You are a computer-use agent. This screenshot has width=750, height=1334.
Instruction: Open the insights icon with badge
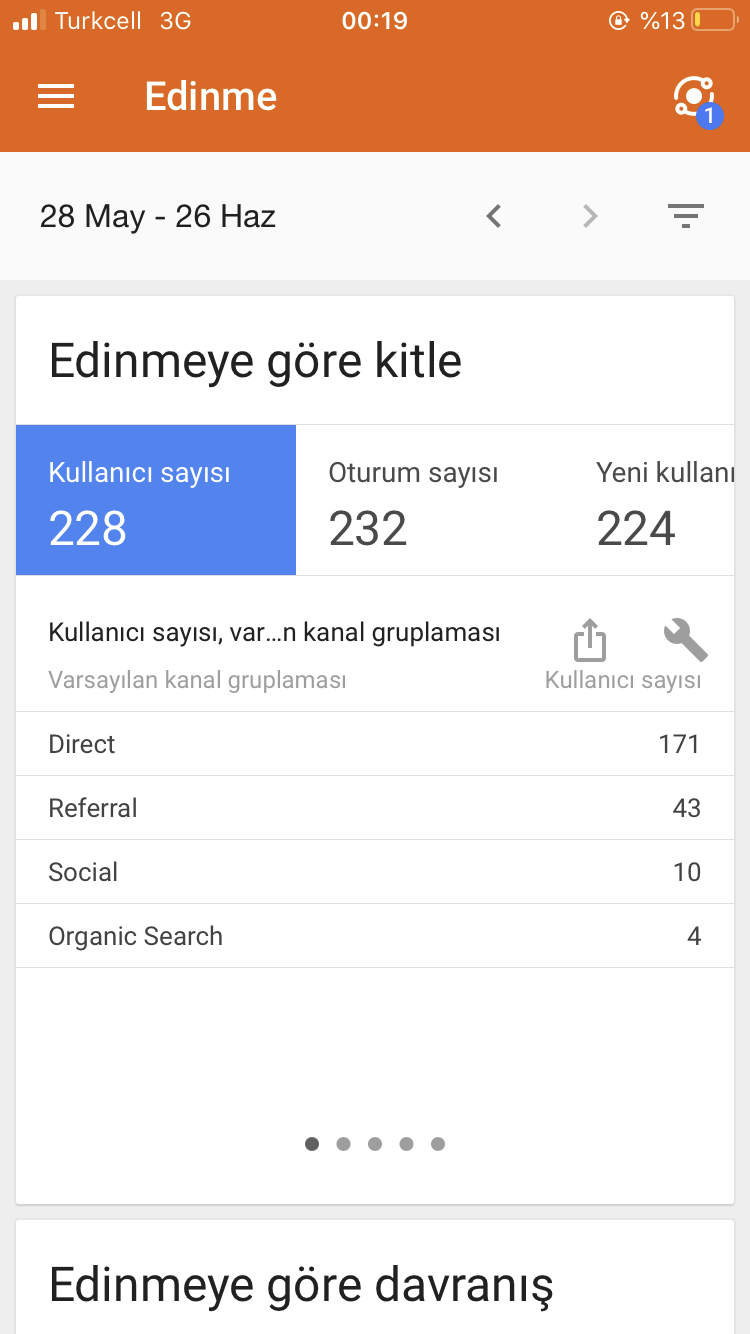696,100
